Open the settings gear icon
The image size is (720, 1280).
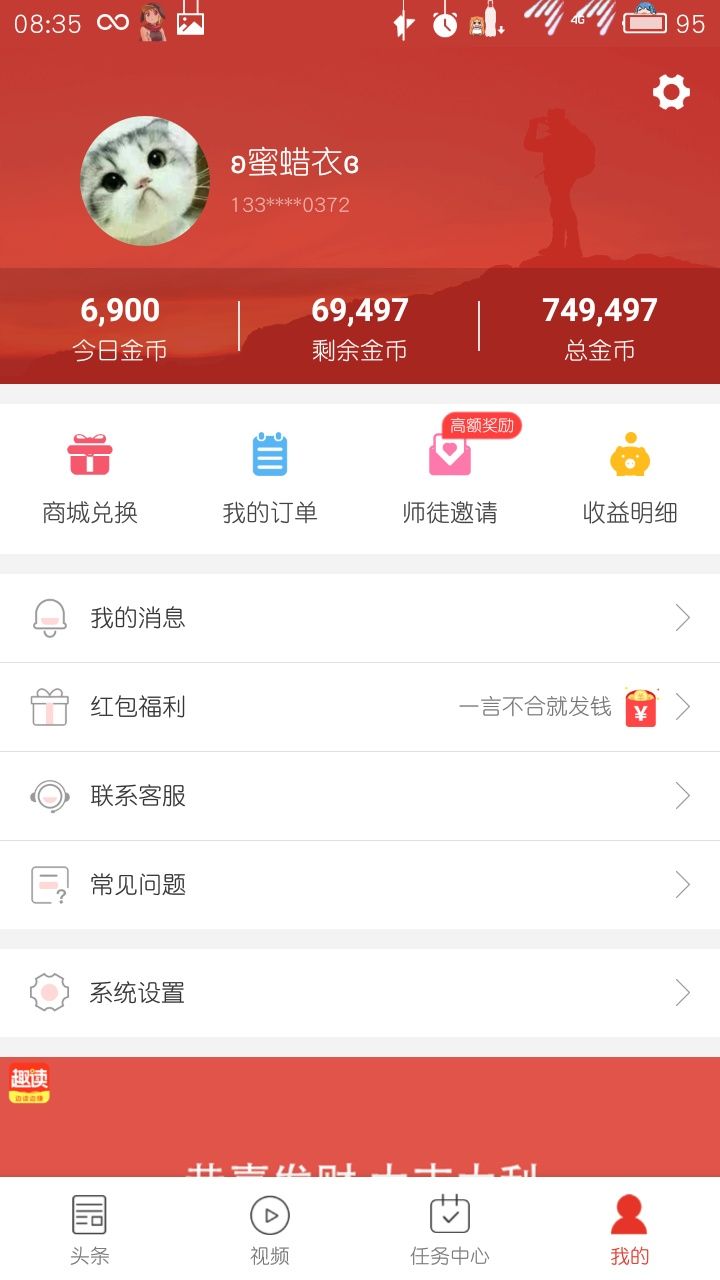click(671, 93)
